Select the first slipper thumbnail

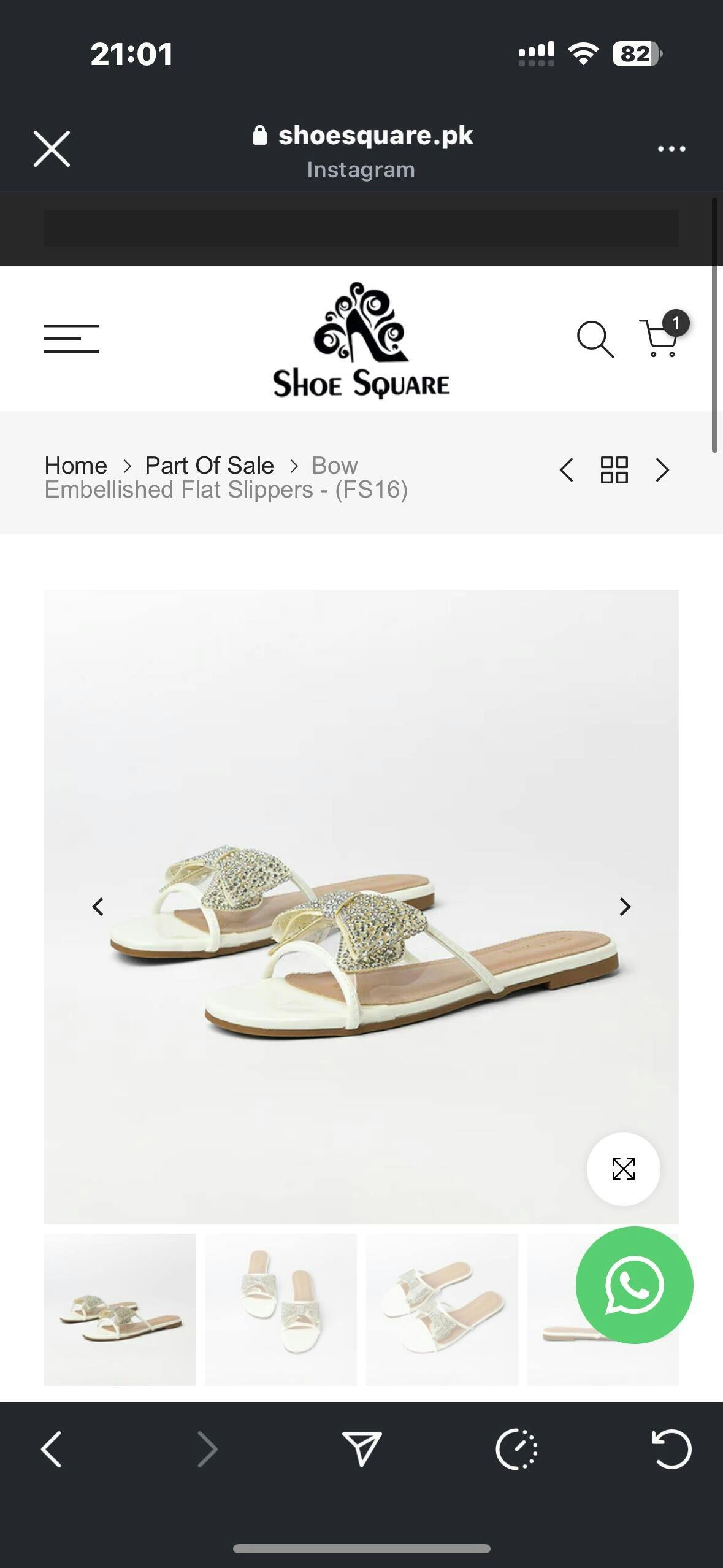click(120, 1309)
